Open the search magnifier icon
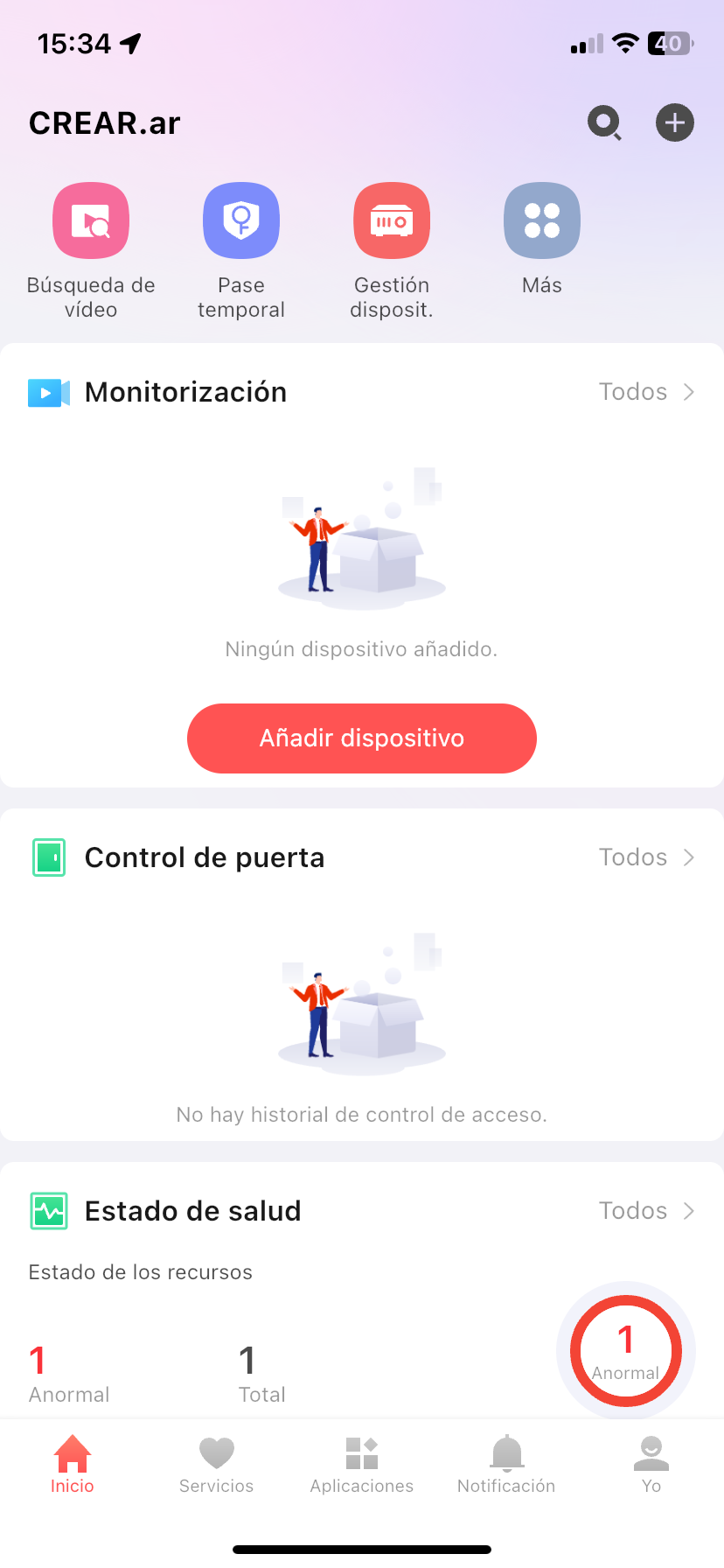 [x=604, y=123]
